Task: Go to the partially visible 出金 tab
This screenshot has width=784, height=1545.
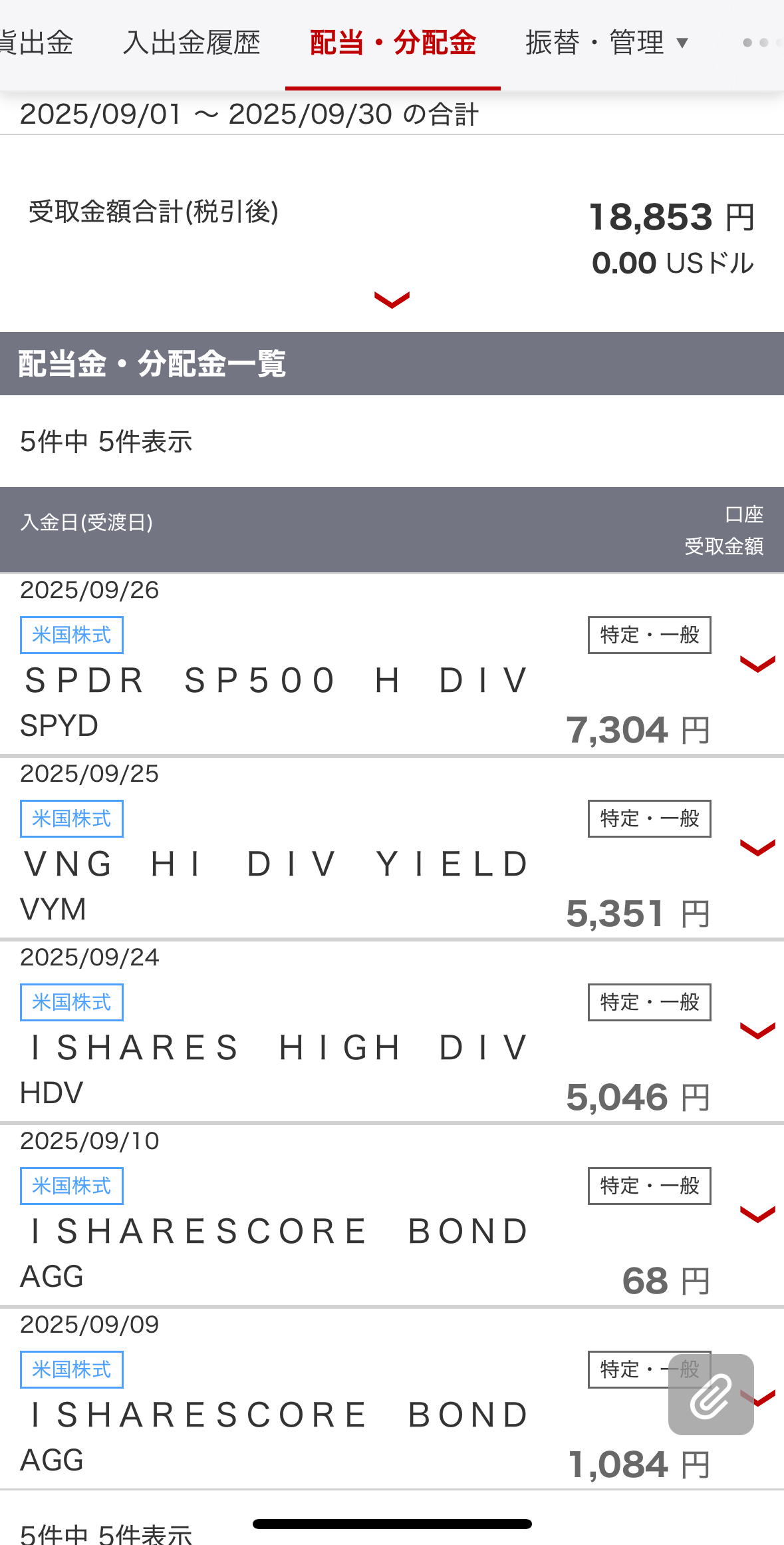Action: coord(37,43)
